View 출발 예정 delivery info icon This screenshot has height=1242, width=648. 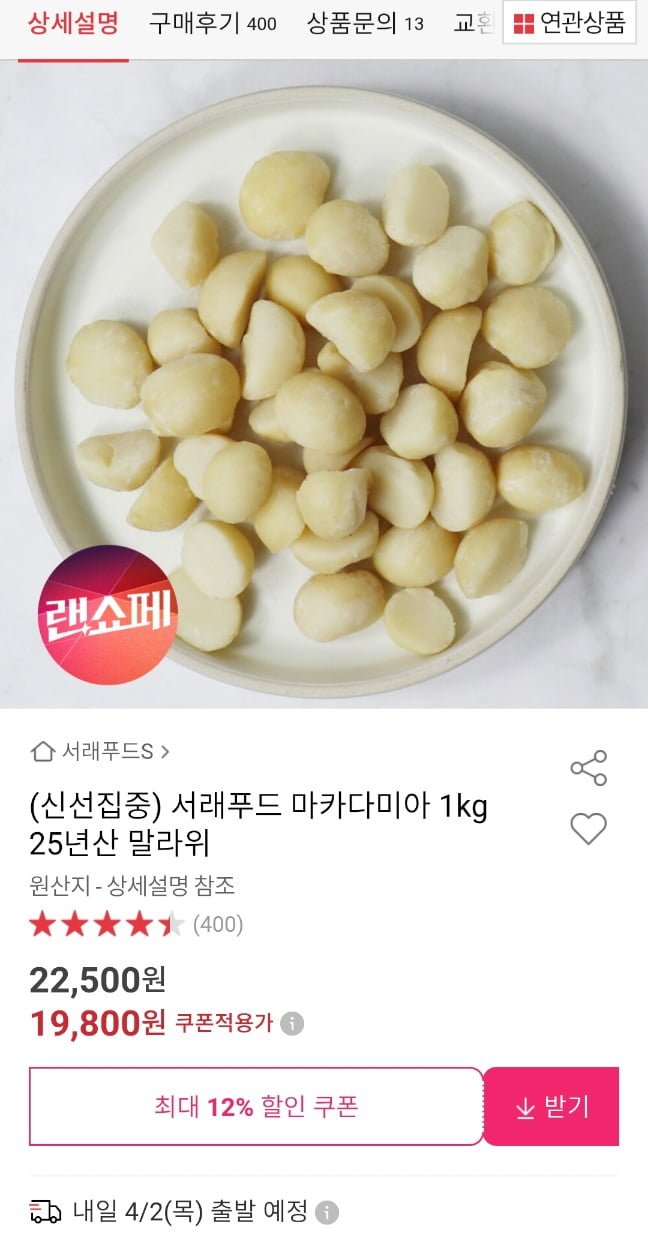point(327,1213)
